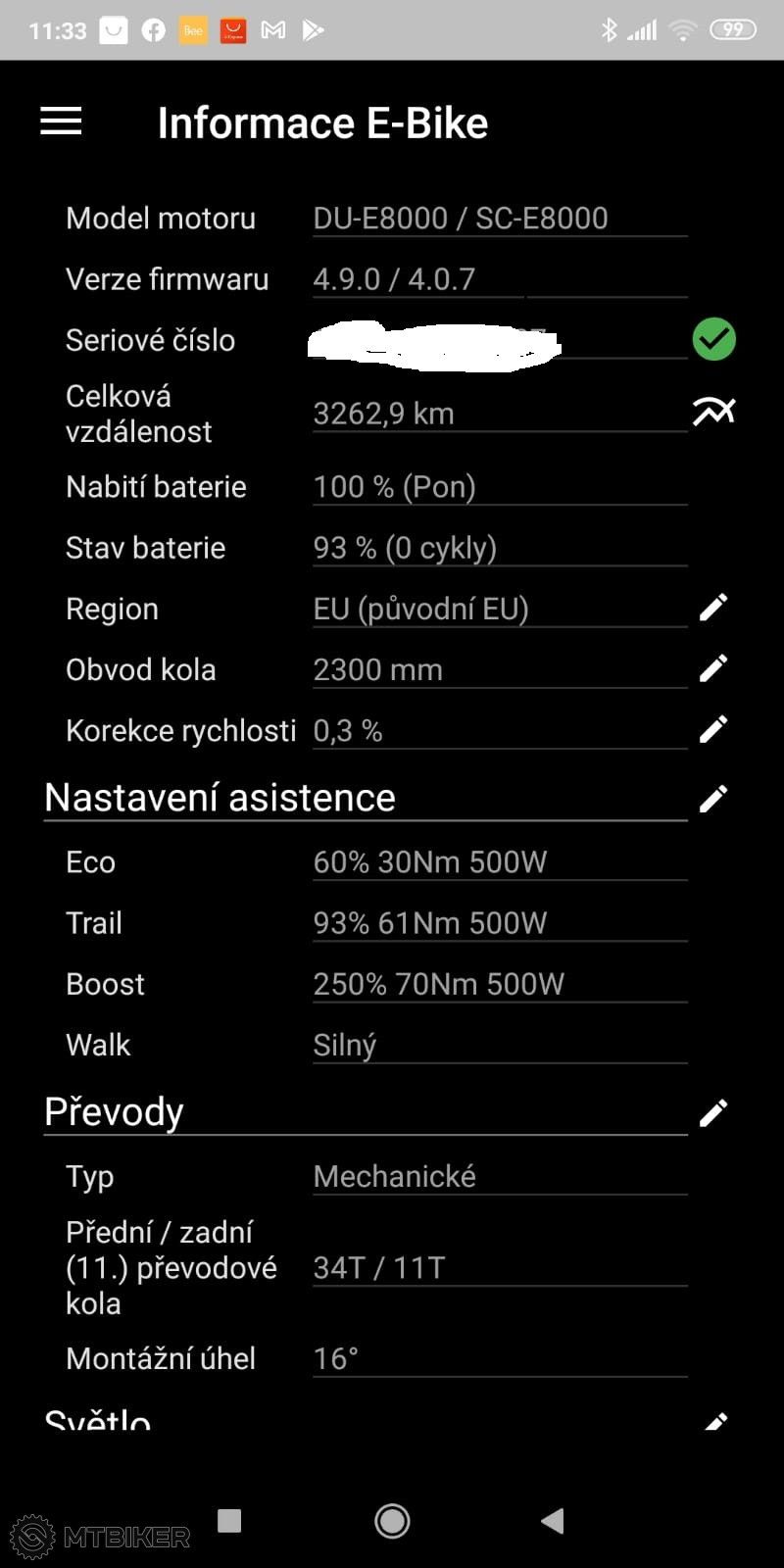Open the hamburger navigation menu

(x=61, y=122)
